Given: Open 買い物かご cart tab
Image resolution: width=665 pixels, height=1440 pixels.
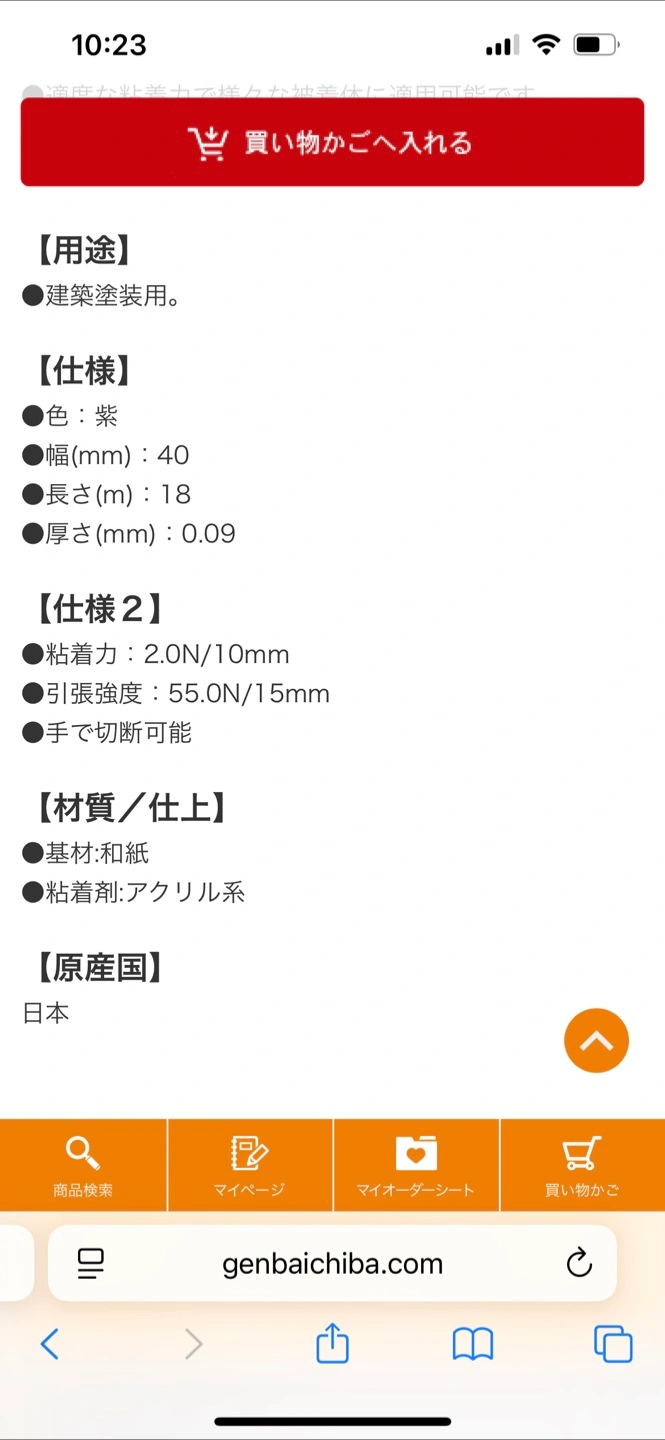Looking at the screenshot, I should pyautogui.click(x=582, y=1165).
